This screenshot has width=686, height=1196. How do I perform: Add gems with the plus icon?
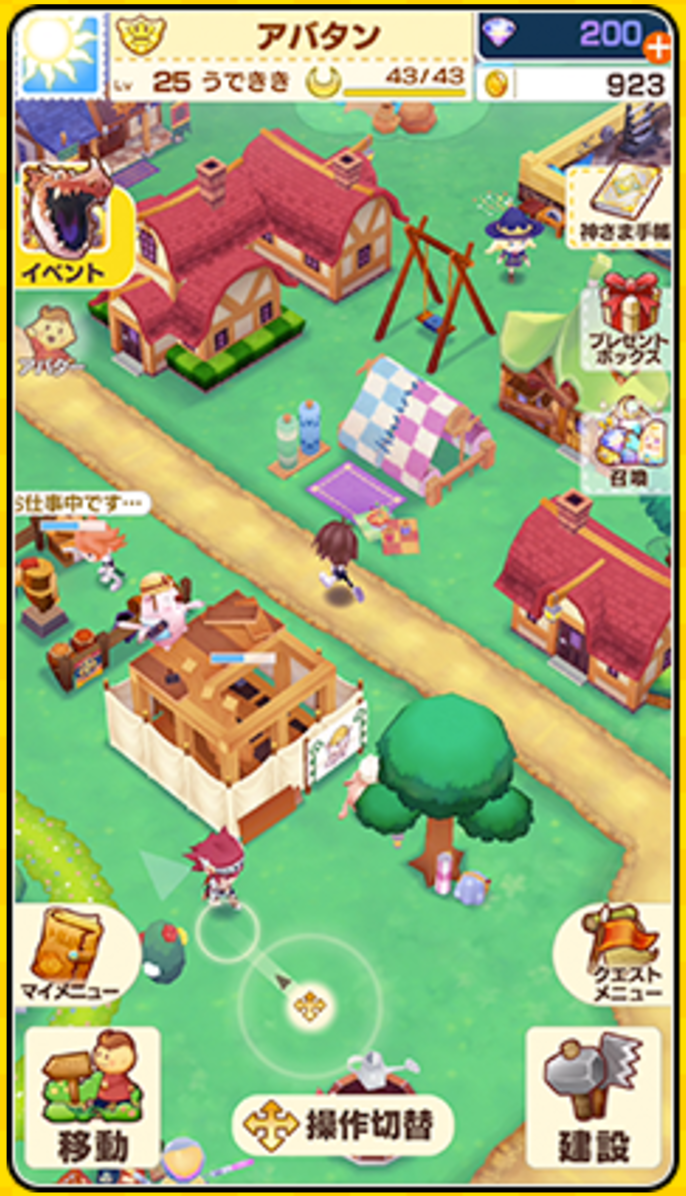point(656,45)
